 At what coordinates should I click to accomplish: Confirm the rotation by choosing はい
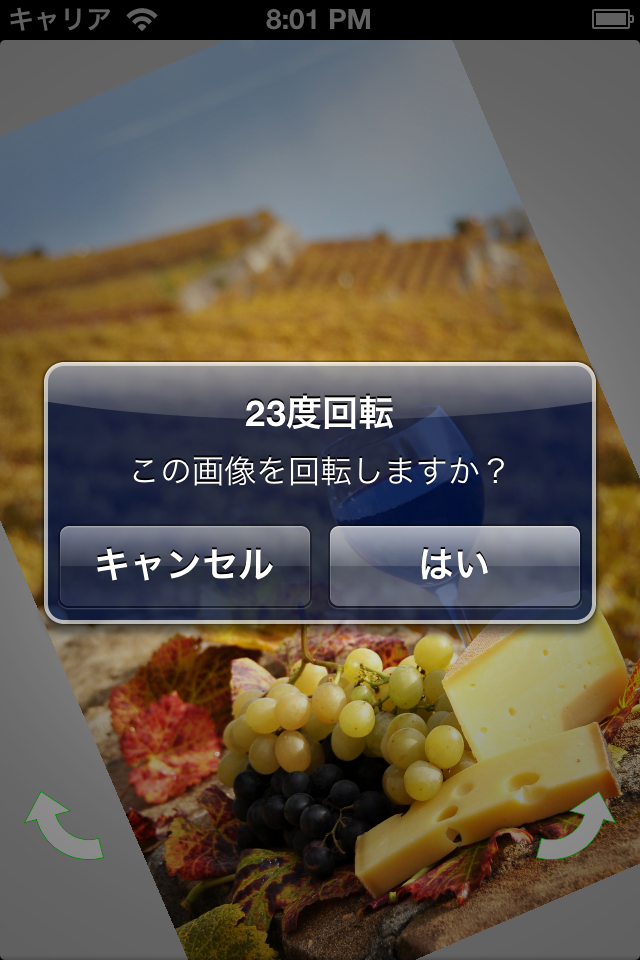tap(455, 566)
